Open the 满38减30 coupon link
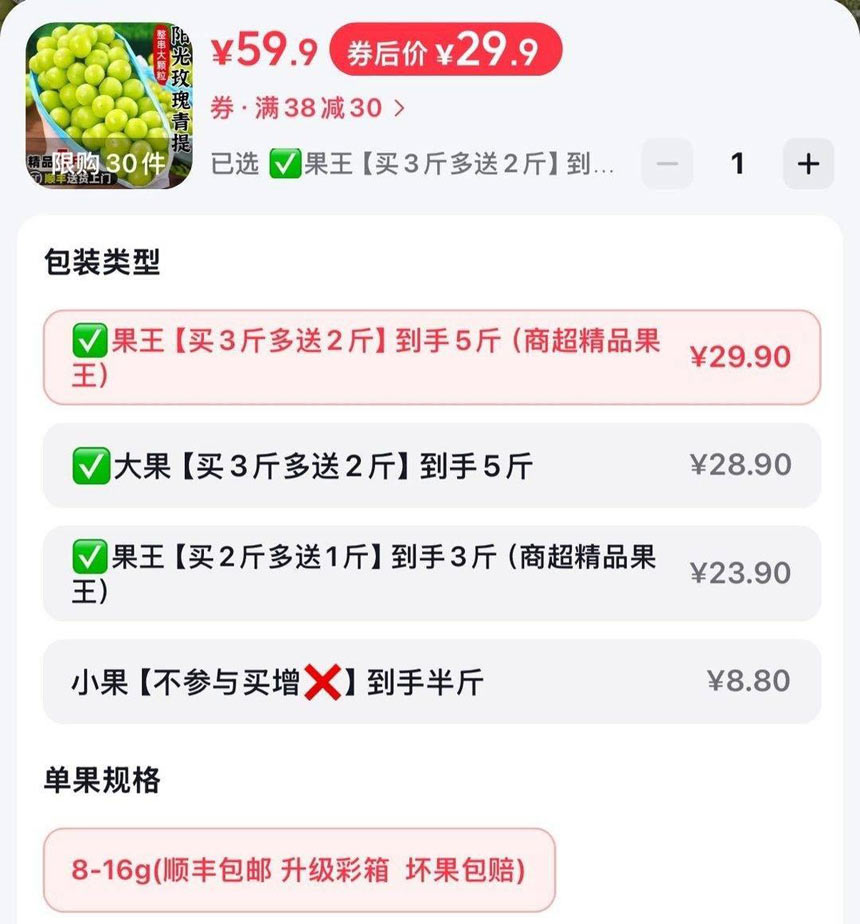The image size is (860, 924). 308,108
